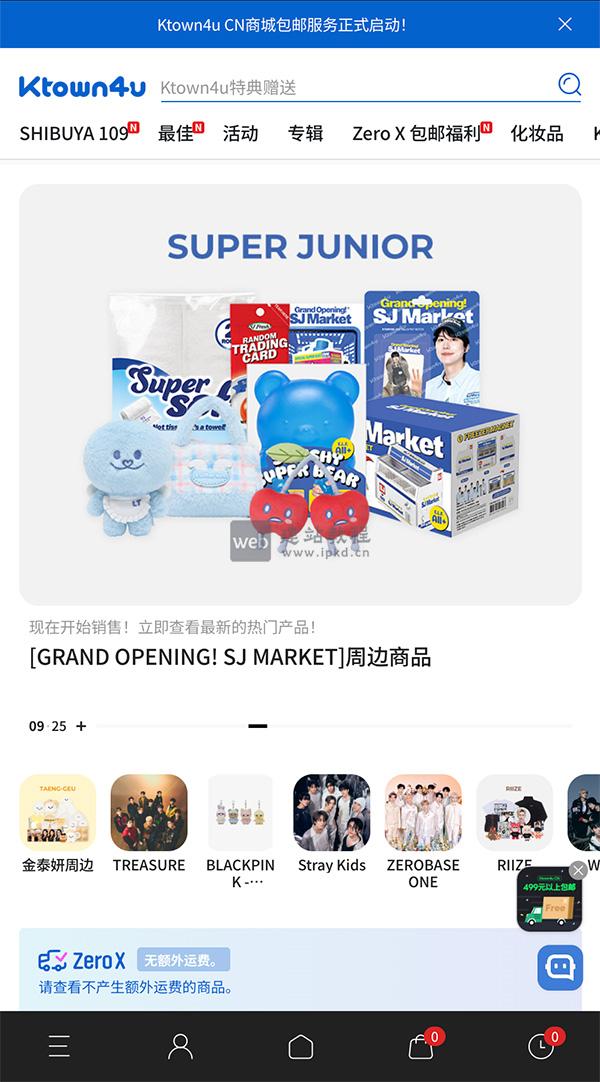The image size is (600, 1082).
Task: Open the SUPER JUNIOR SJ Market banner
Action: pyautogui.click(x=300, y=395)
